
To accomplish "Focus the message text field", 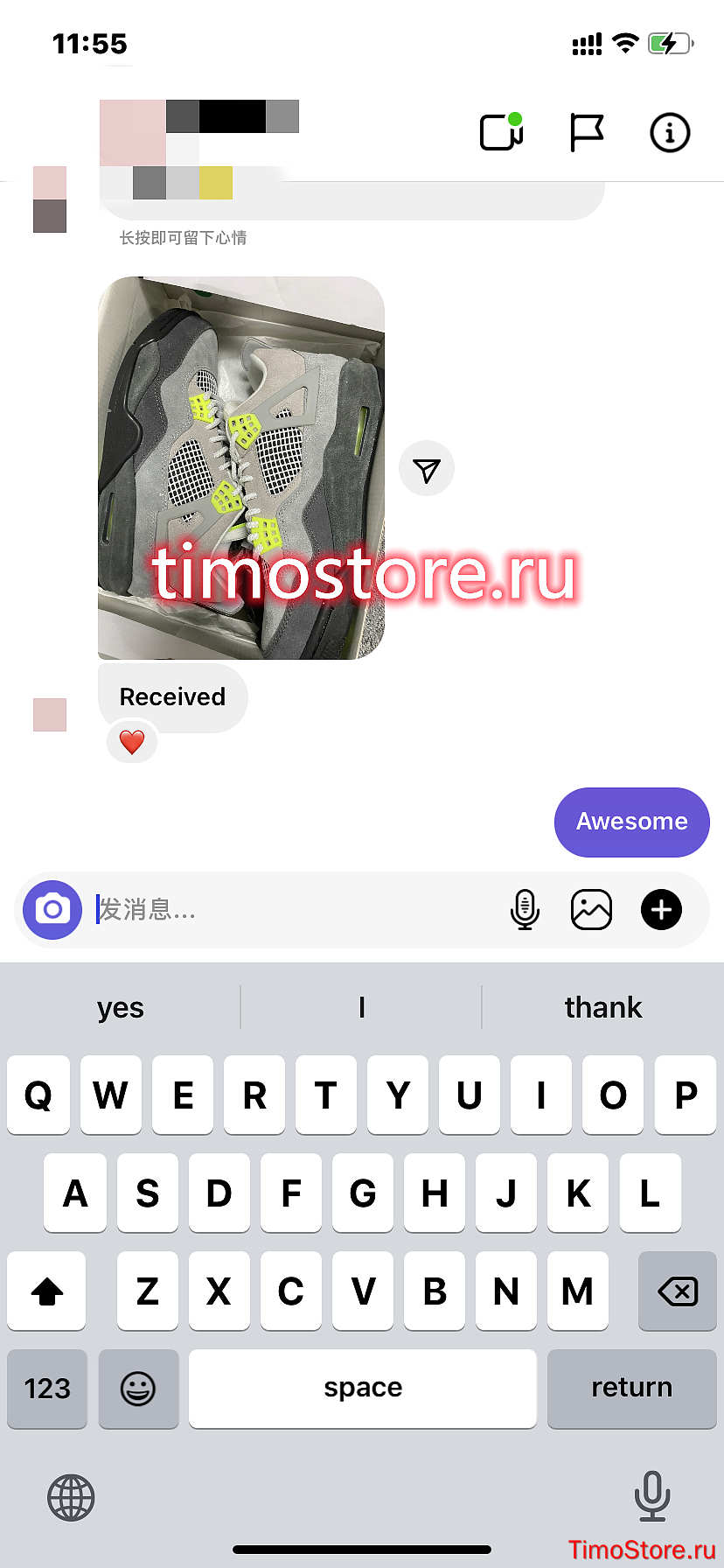I will pyautogui.click(x=293, y=910).
